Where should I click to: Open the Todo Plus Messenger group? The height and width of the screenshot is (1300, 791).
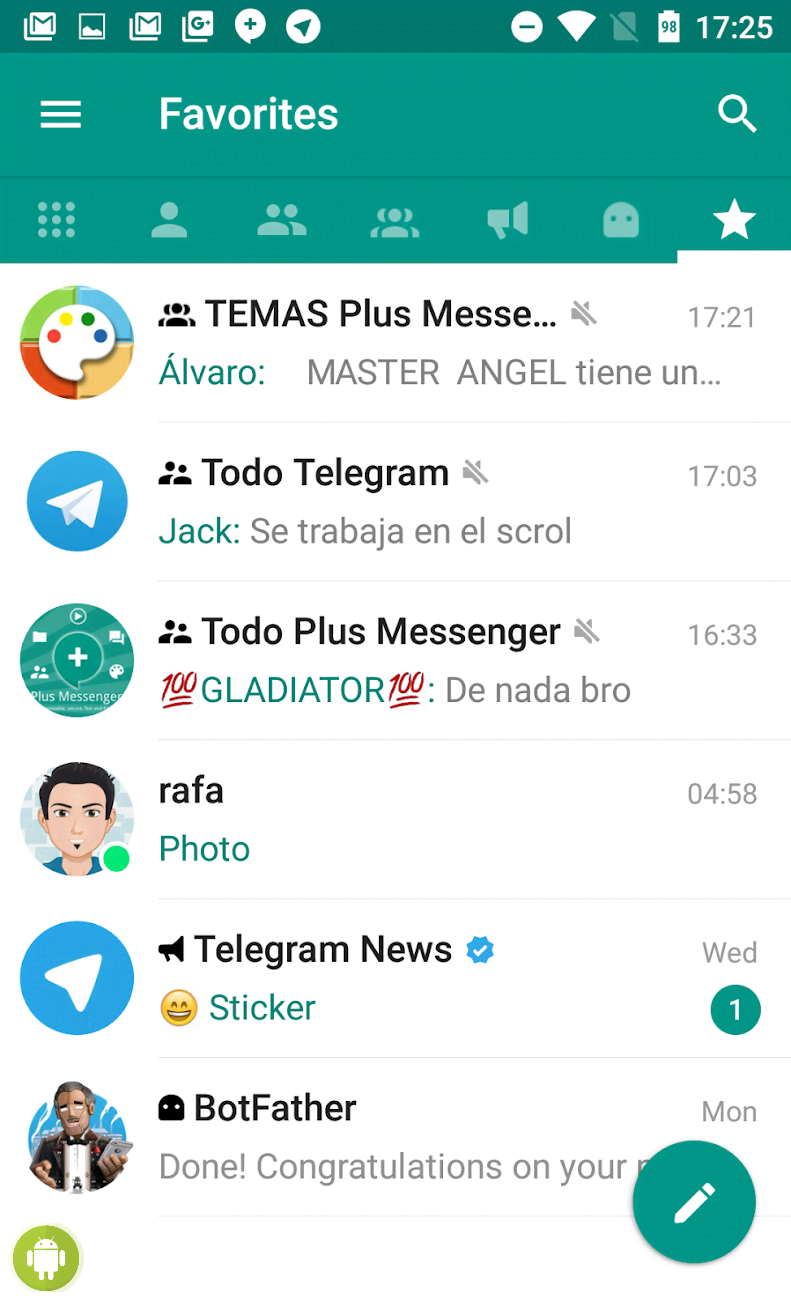[440, 661]
